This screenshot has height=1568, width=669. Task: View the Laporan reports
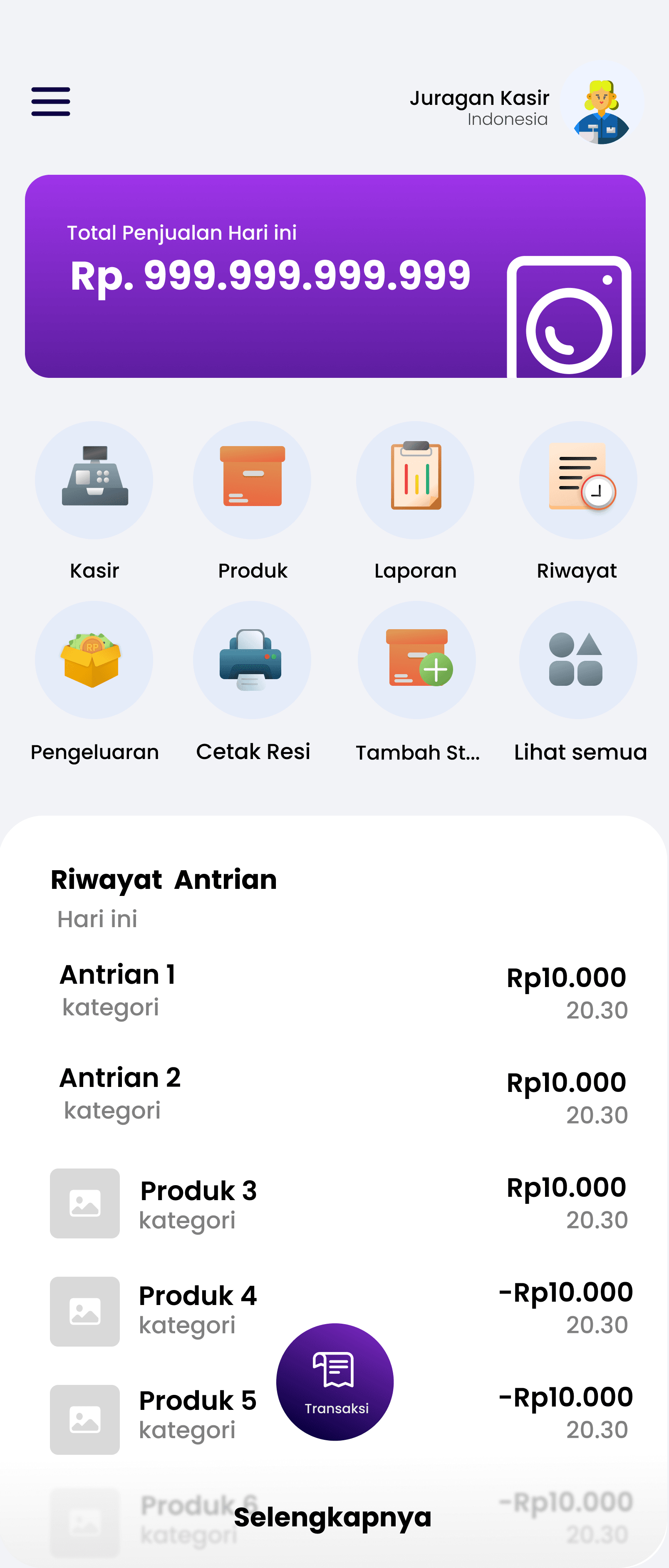(x=415, y=480)
